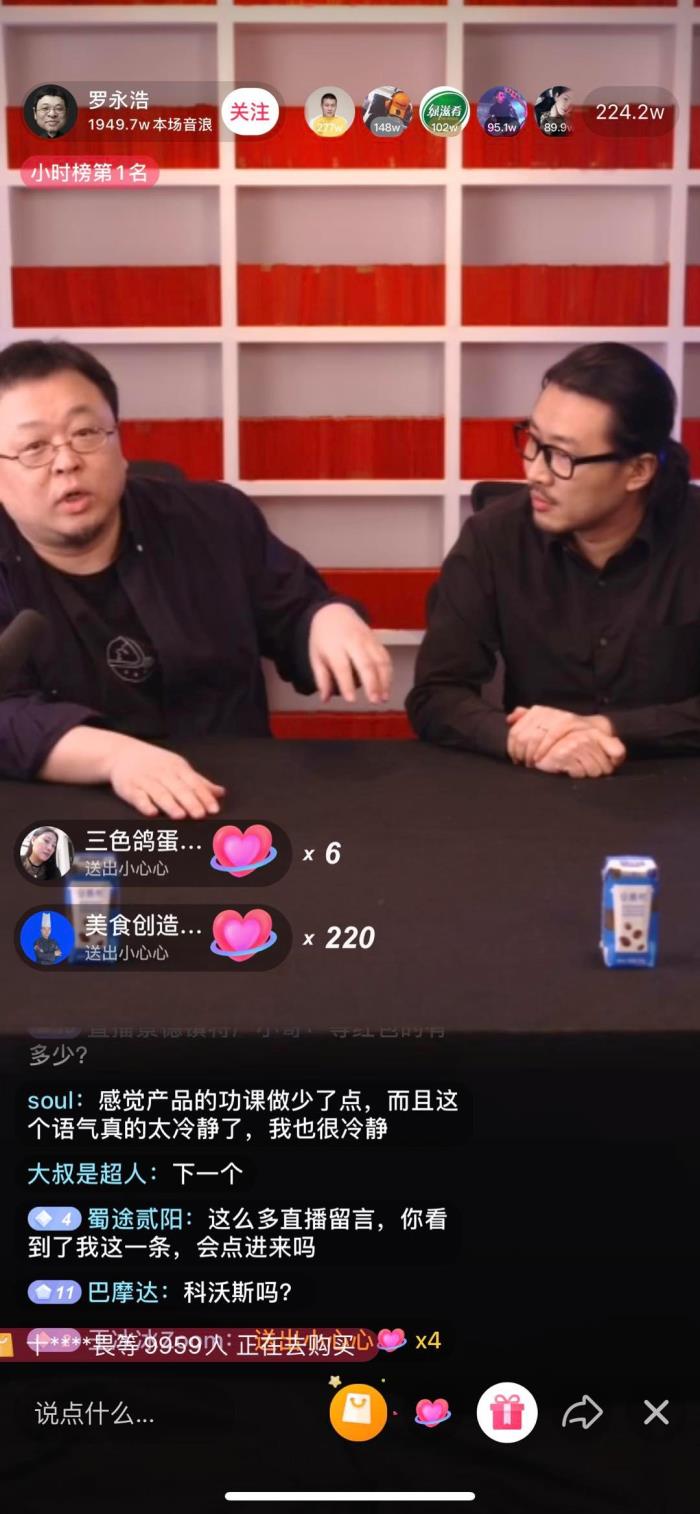Open the viewer avatar with 102w
This screenshot has width=700, height=1514.
pyautogui.click(x=444, y=111)
